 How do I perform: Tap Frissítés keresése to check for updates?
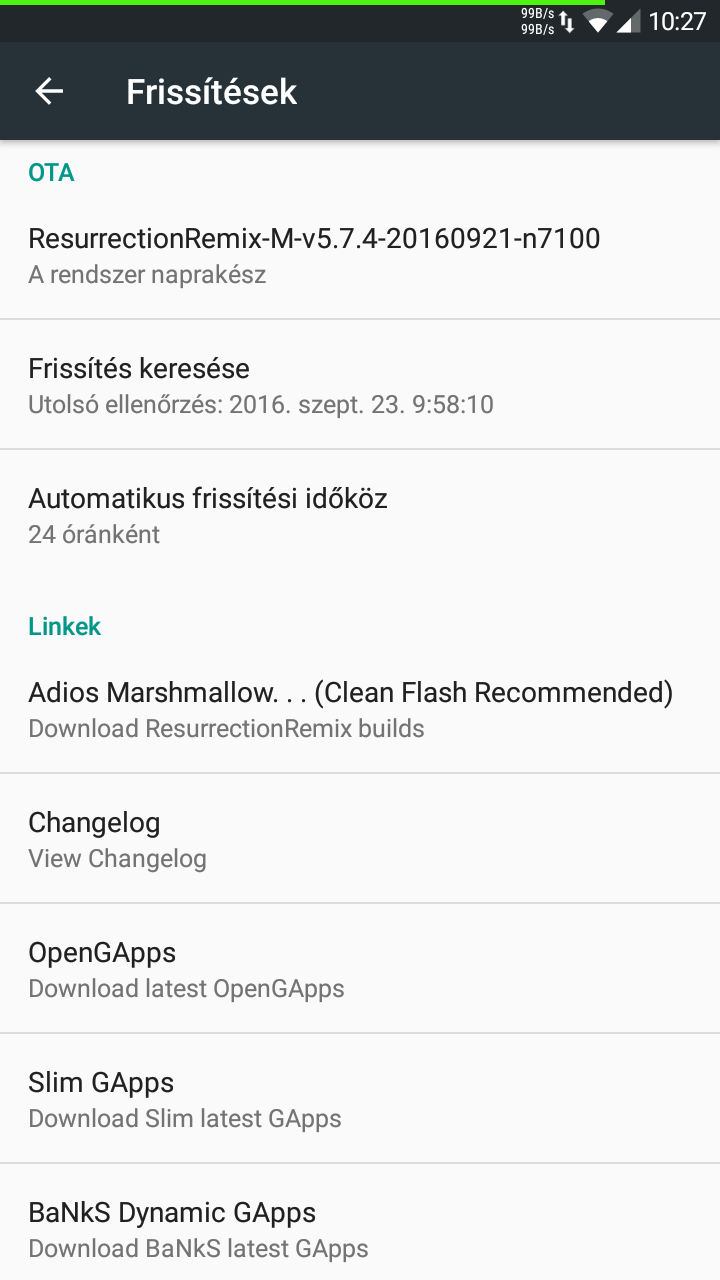pyautogui.click(x=360, y=385)
